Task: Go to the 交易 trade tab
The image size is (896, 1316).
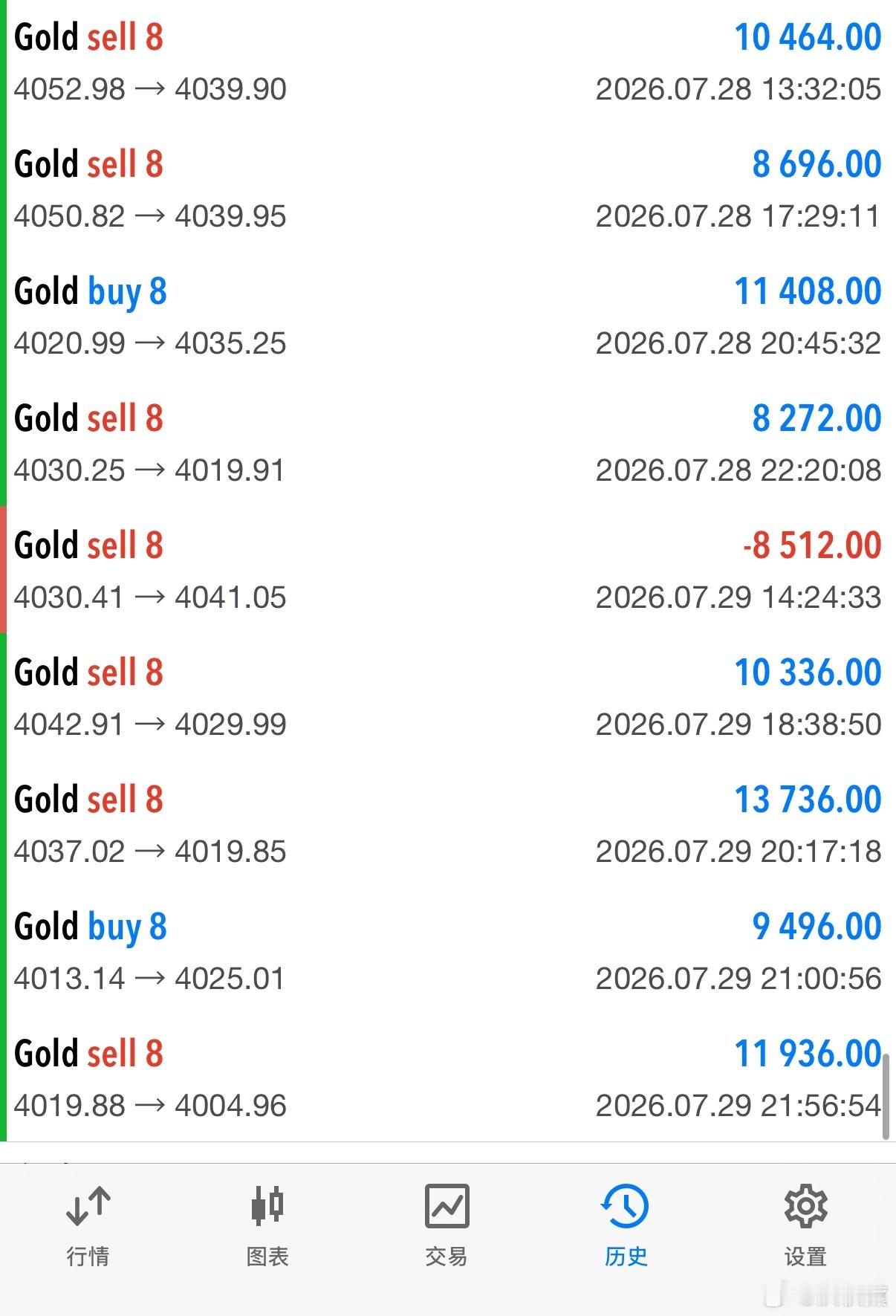Action: point(447,1226)
